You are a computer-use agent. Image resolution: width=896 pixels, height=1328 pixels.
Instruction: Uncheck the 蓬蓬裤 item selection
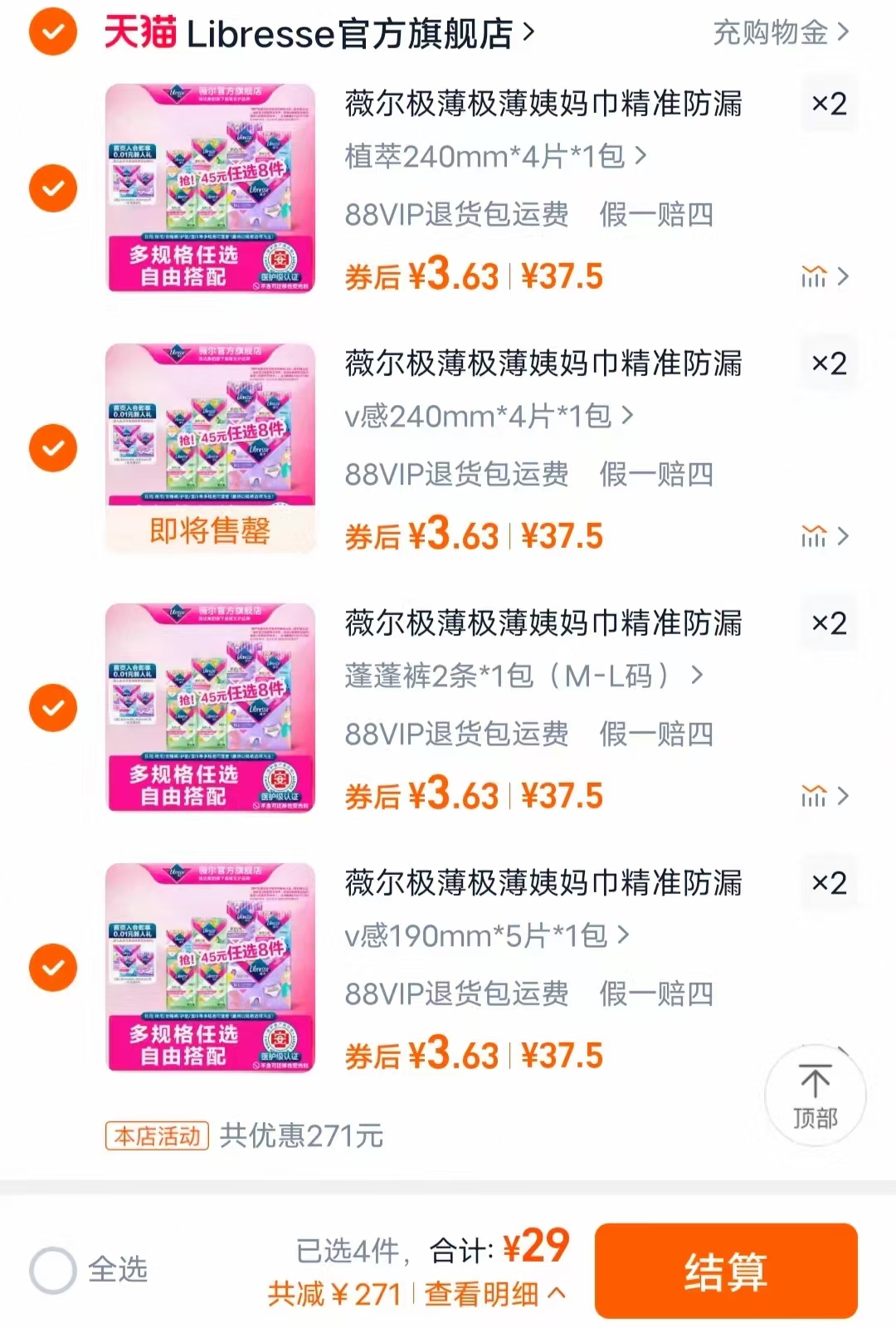(51, 707)
